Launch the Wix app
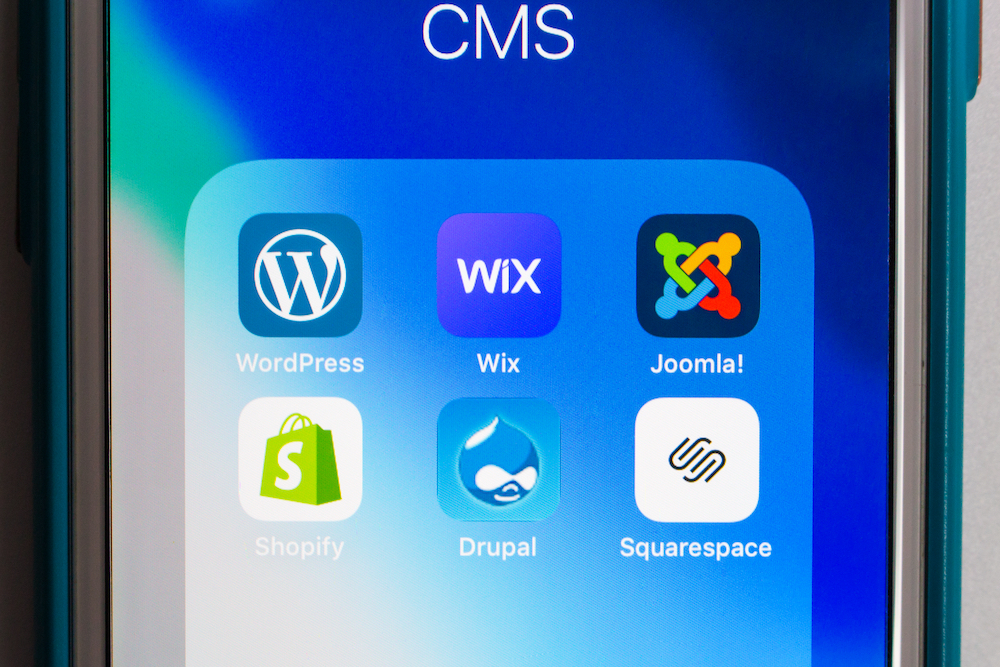Screen dimensions: 1000x667 (499, 275)
